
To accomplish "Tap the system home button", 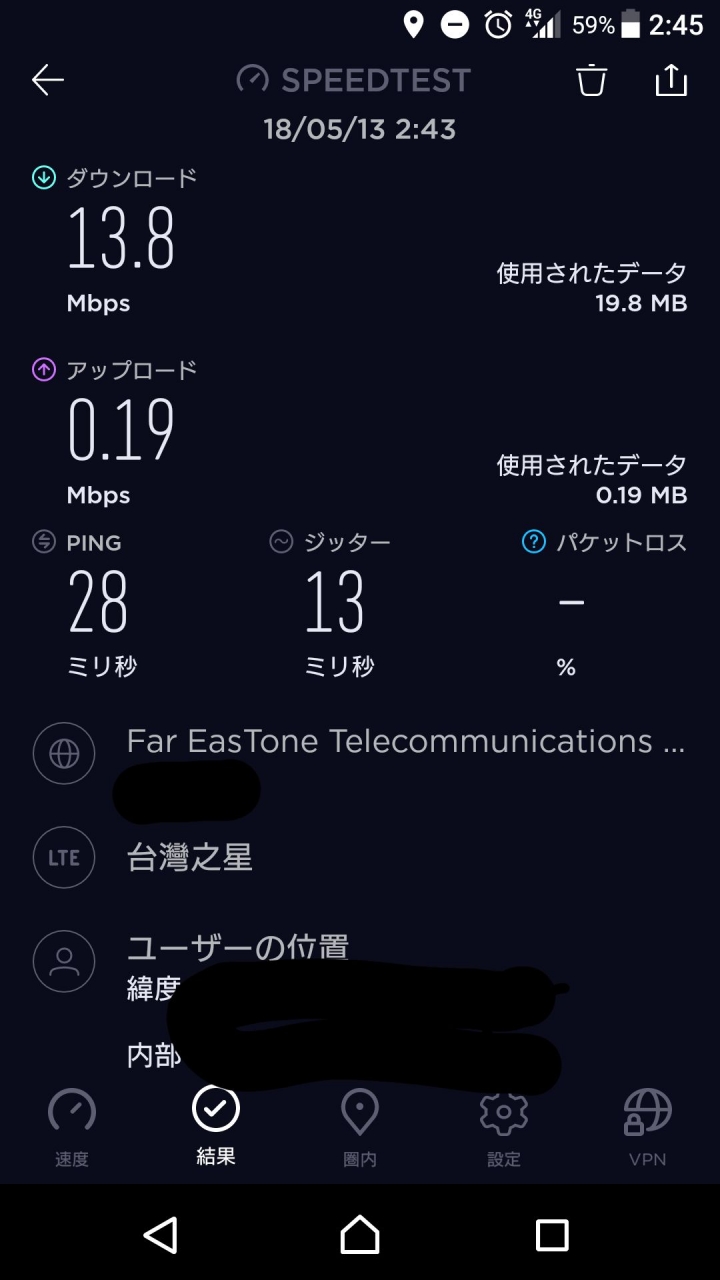I will point(360,1235).
